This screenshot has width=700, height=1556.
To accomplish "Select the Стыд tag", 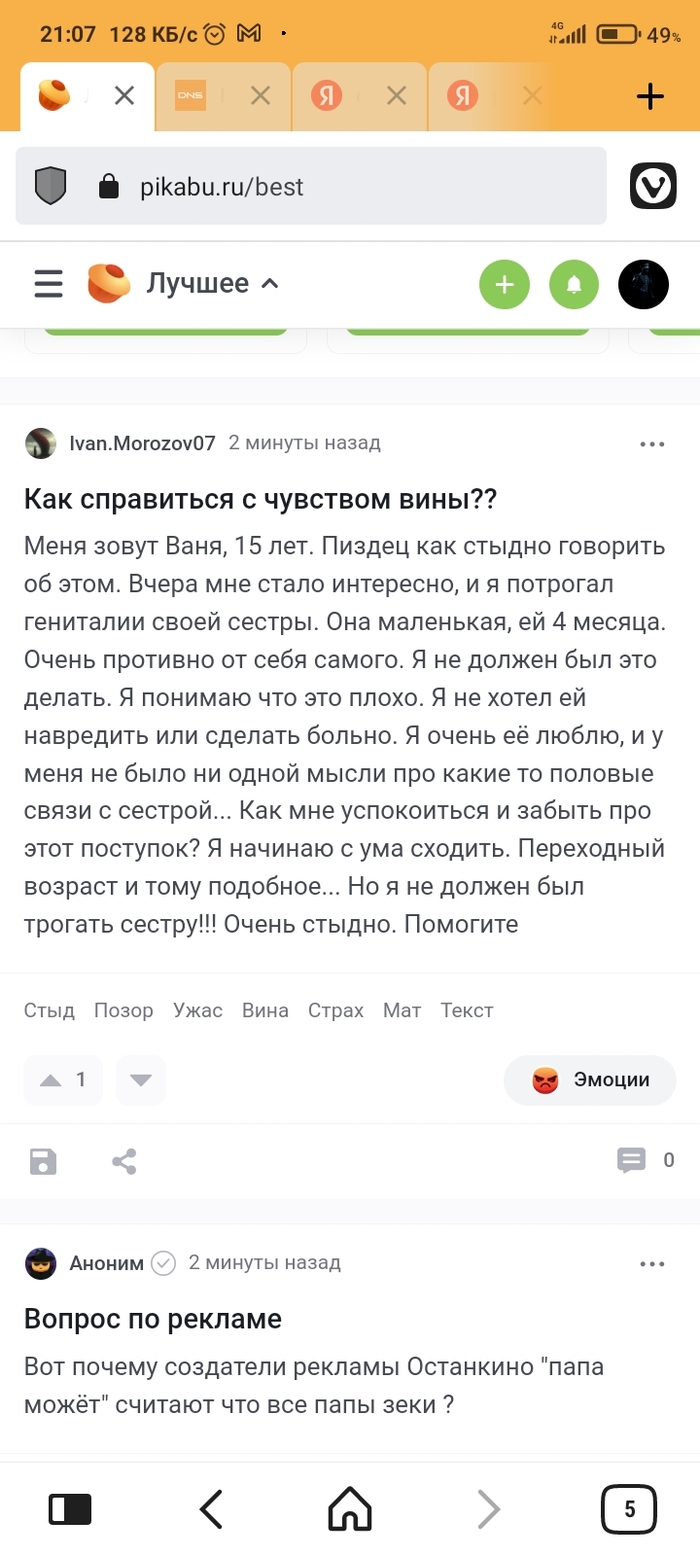I will (49, 1010).
